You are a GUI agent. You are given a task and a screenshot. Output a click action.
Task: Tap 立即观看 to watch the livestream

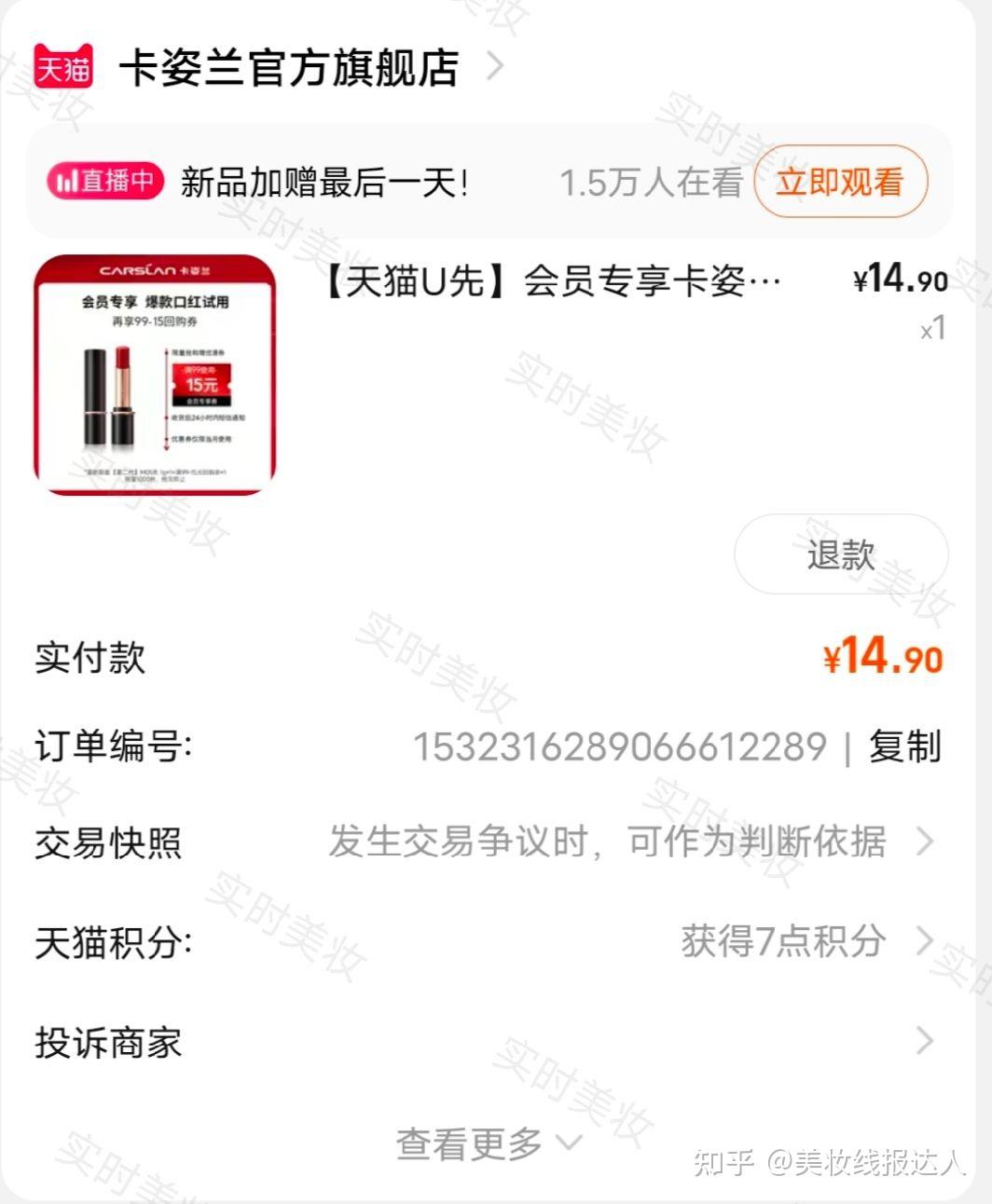(840, 182)
